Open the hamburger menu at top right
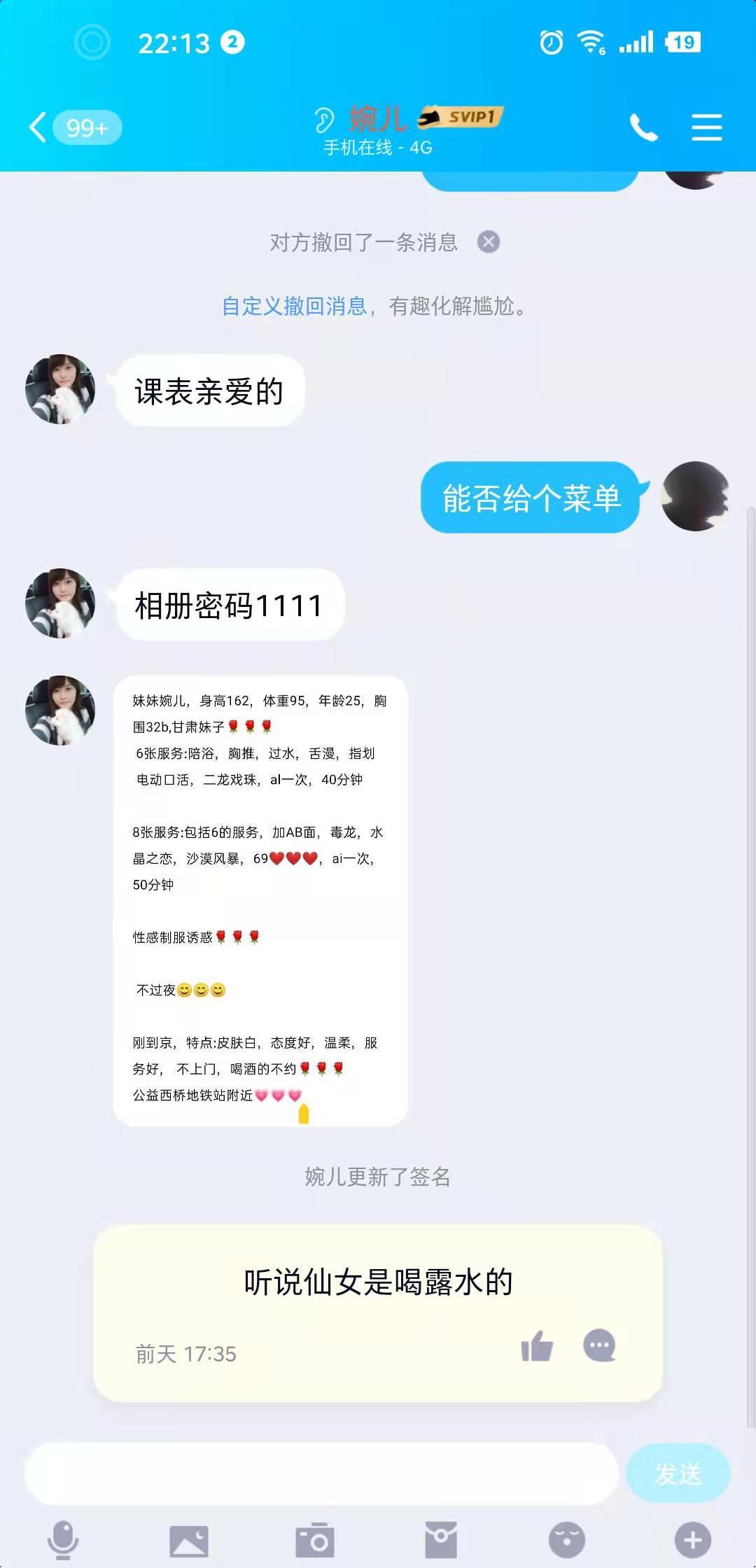Screen dimensions: 756x1568 [706, 127]
